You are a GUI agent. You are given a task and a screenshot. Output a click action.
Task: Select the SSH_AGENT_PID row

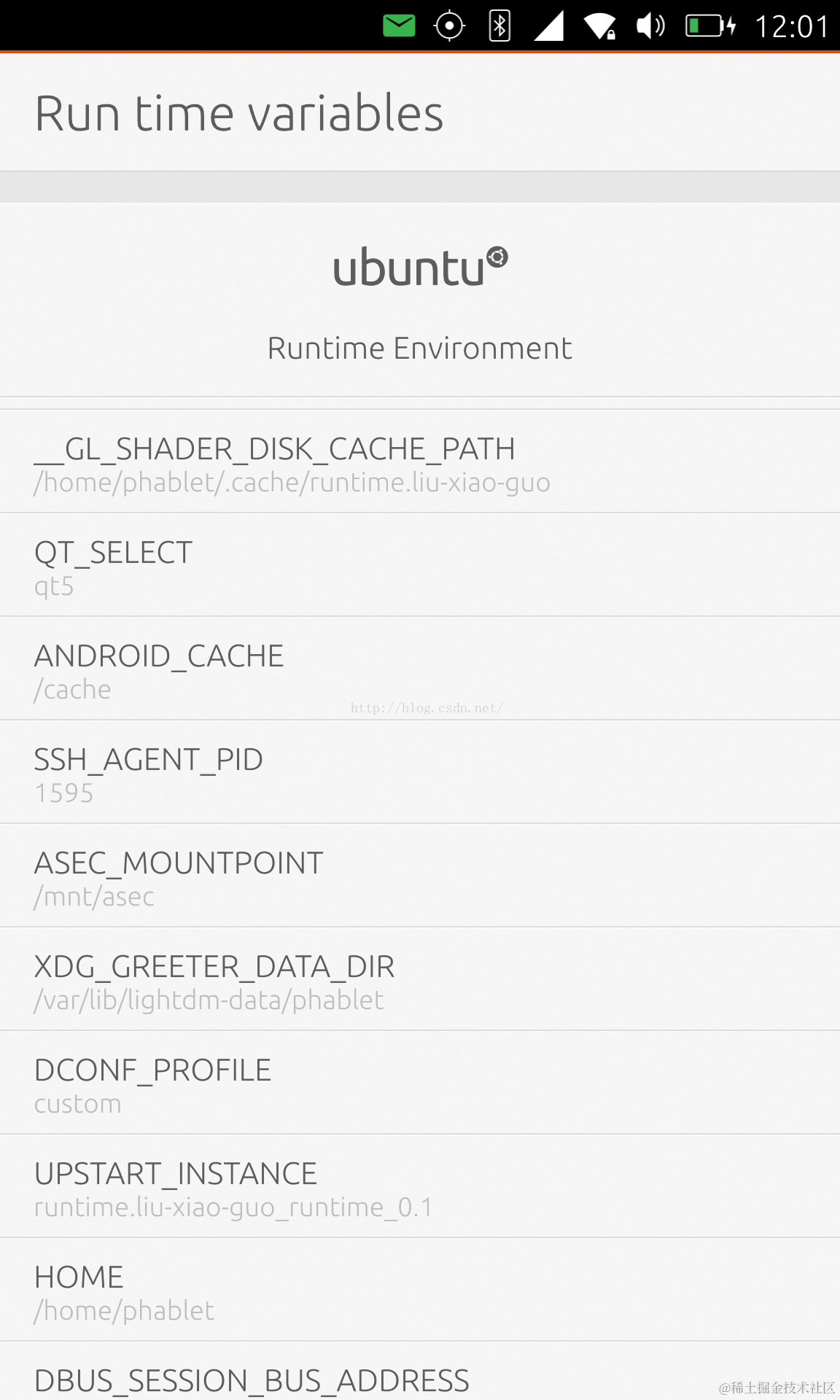tap(420, 773)
